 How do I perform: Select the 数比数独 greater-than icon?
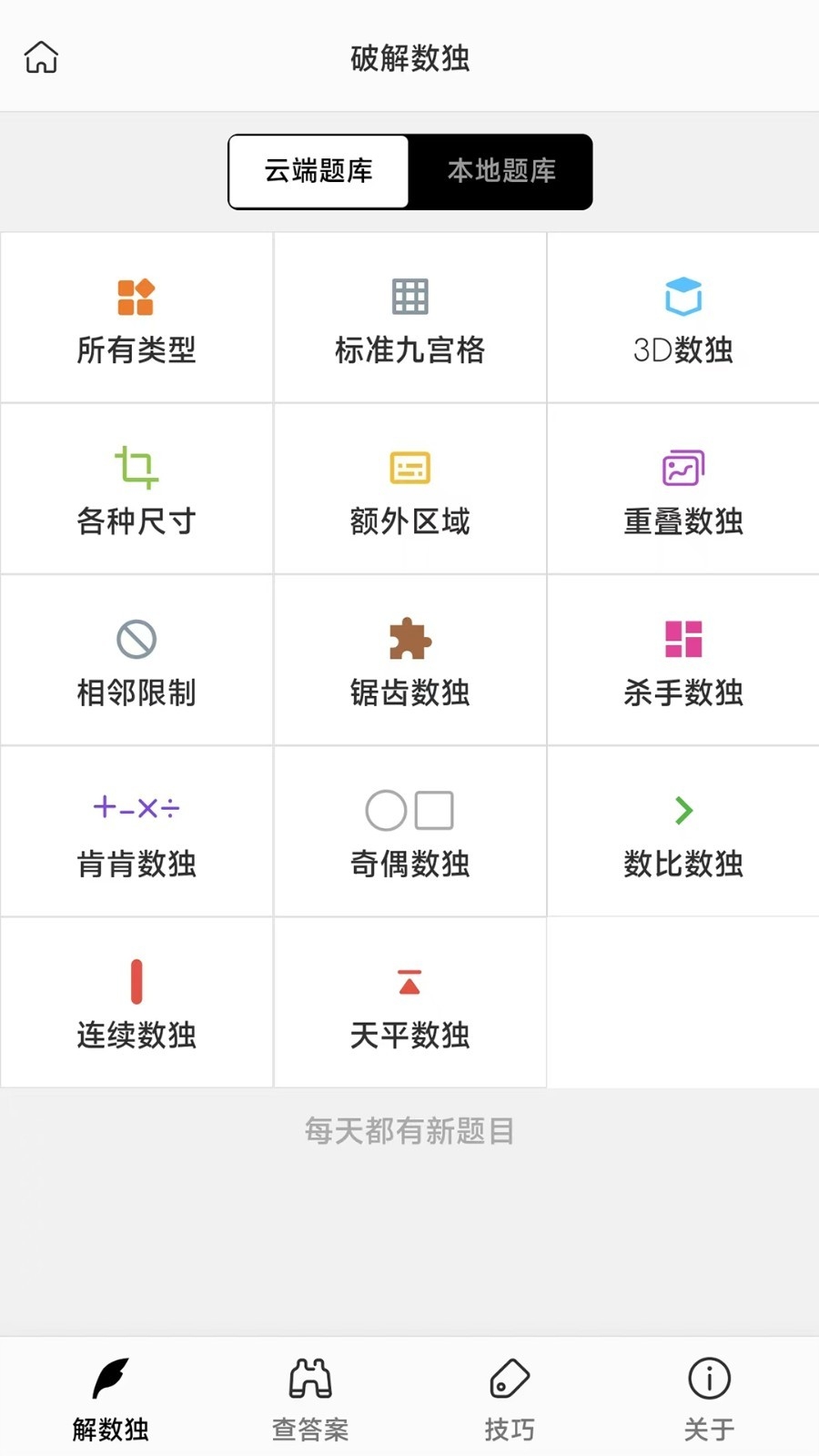(682, 809)
